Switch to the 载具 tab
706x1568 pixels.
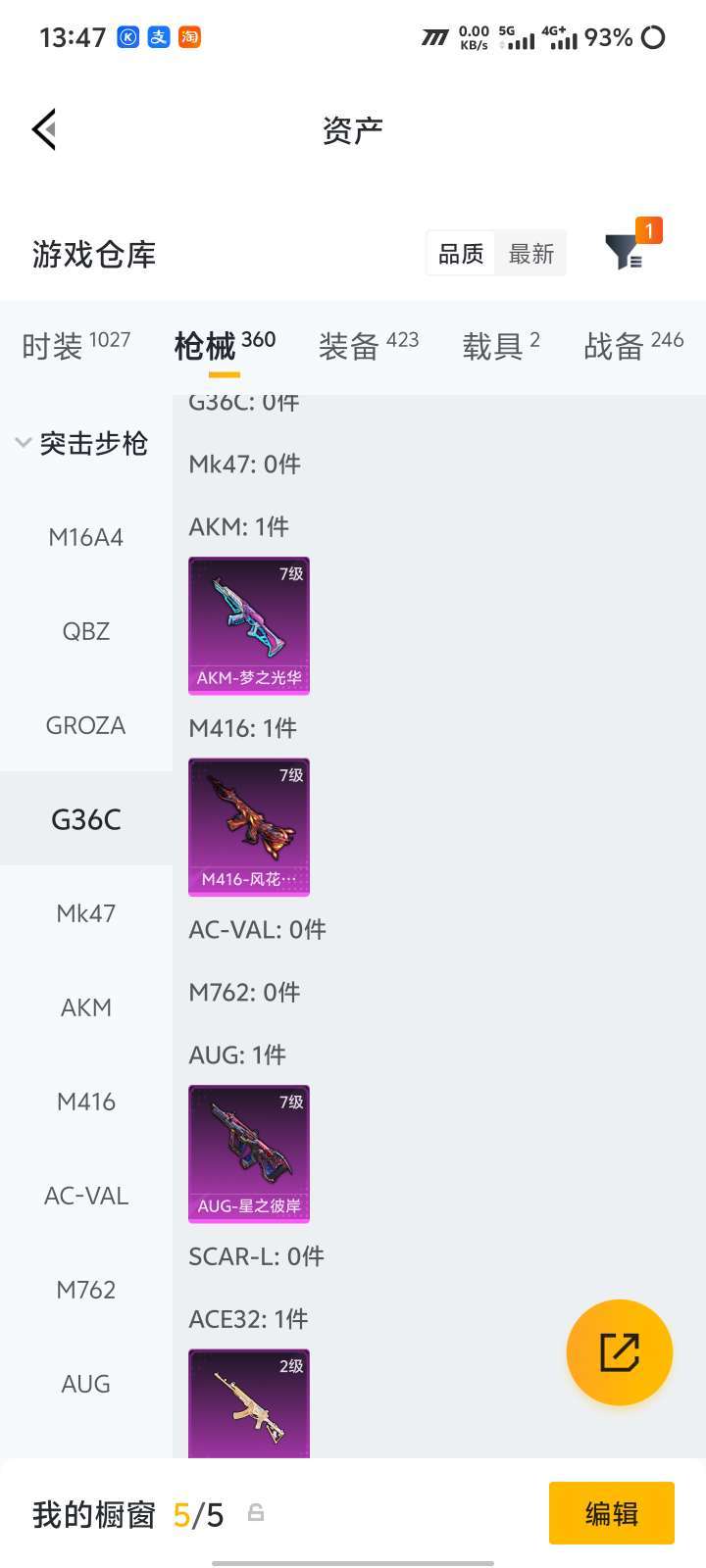(501, 345)
